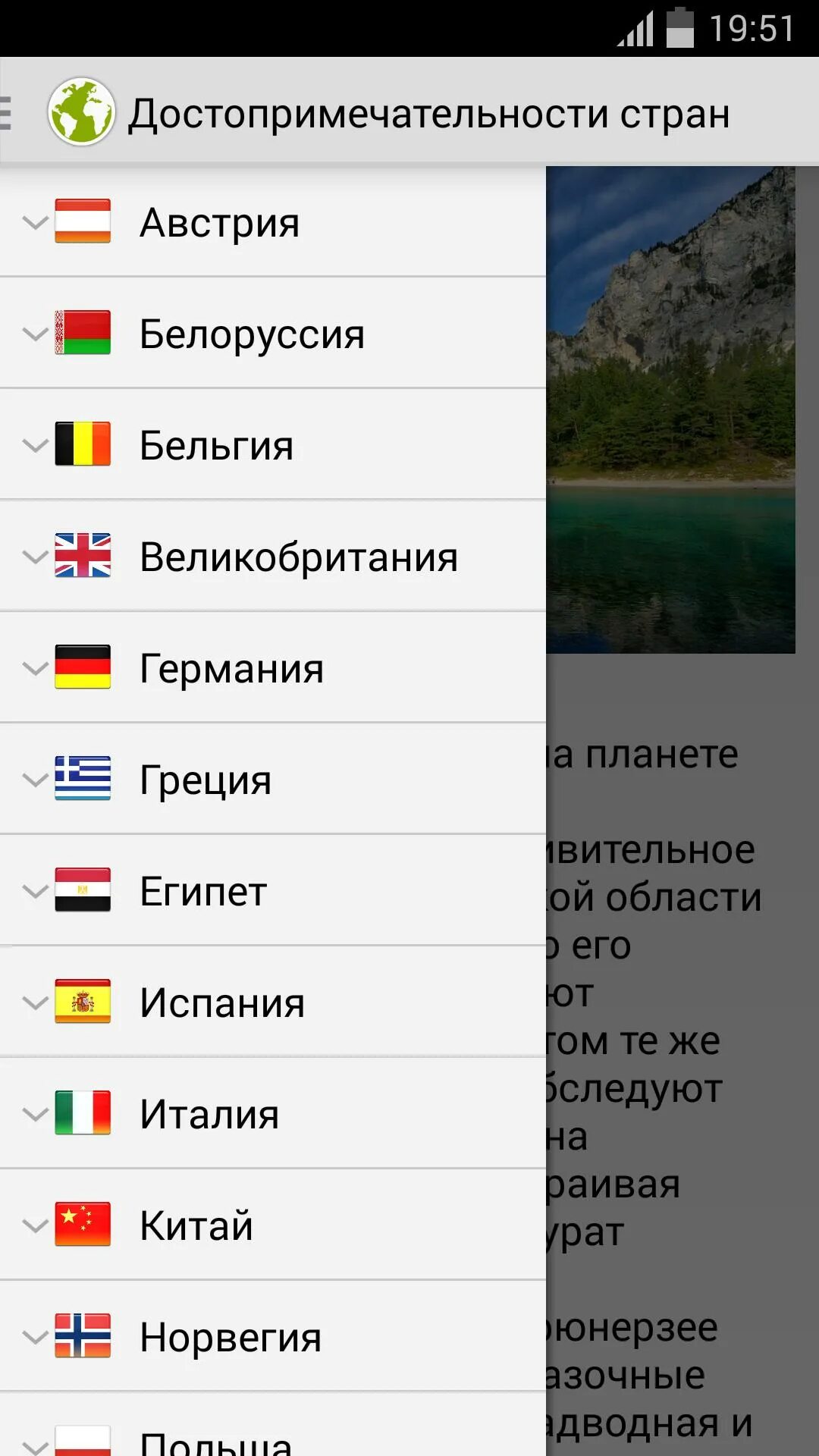Expand the Польша entry
Screen dimensions: 819x1456
[x=273, y=1425]
